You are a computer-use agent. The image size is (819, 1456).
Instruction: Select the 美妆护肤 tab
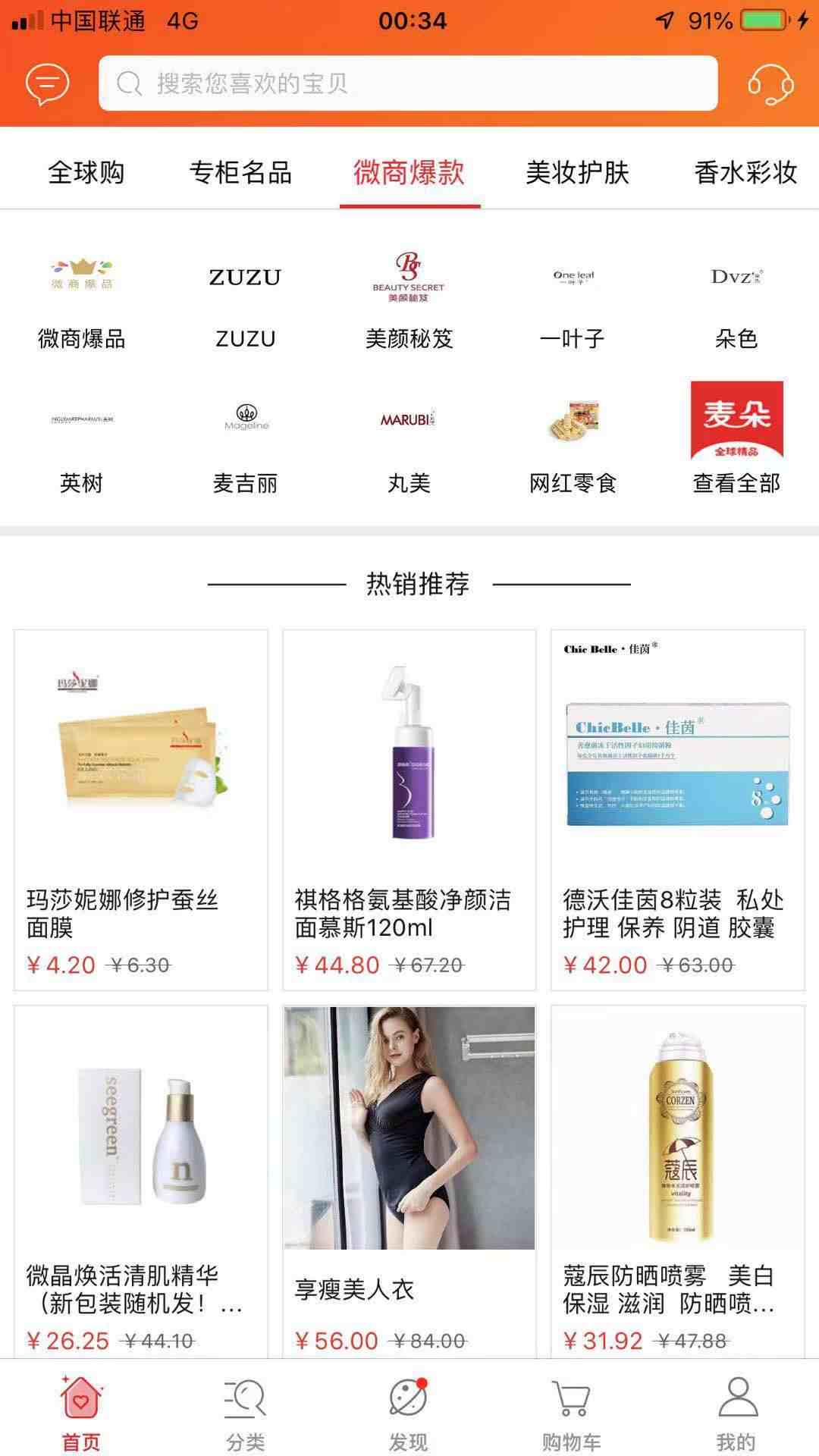(577, 173)
